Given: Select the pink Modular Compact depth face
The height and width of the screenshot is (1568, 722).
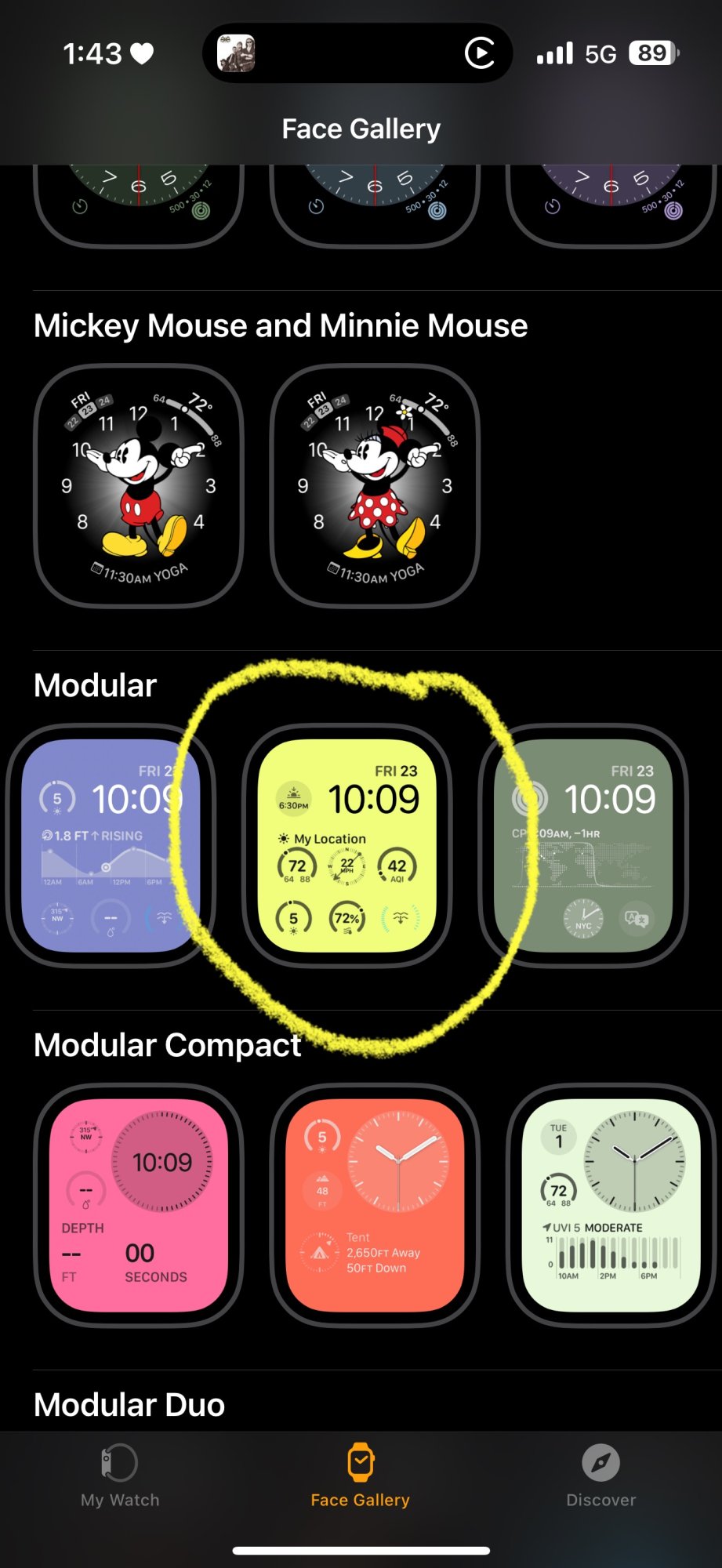Looking at the screenshot, I should (138, 1205).
